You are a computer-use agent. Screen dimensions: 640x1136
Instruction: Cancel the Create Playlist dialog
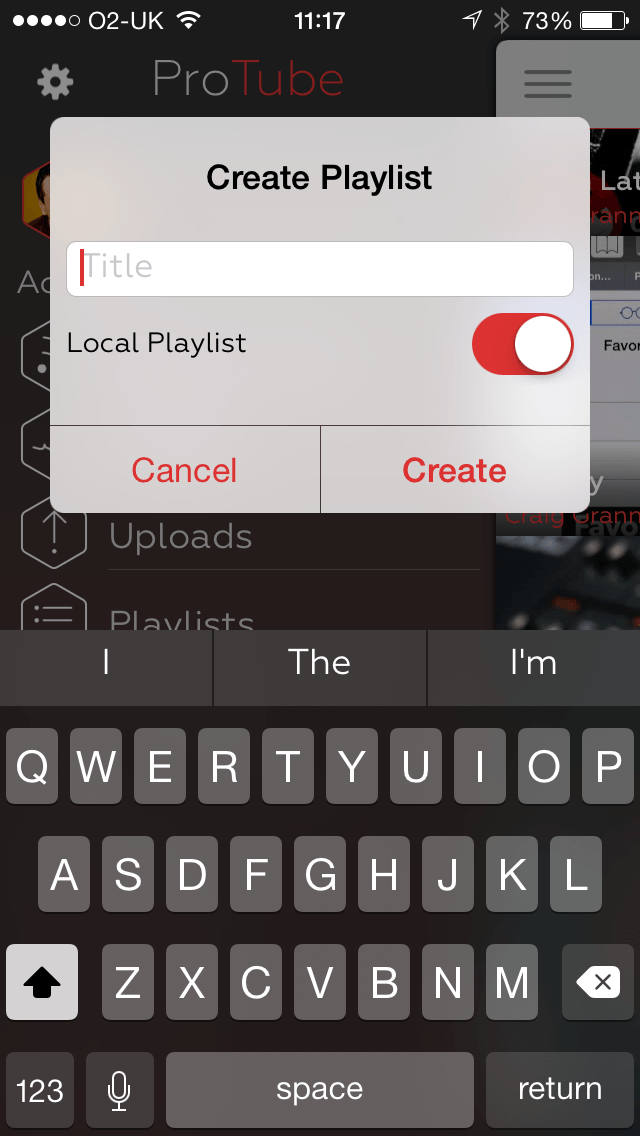[x=185, y=470]
